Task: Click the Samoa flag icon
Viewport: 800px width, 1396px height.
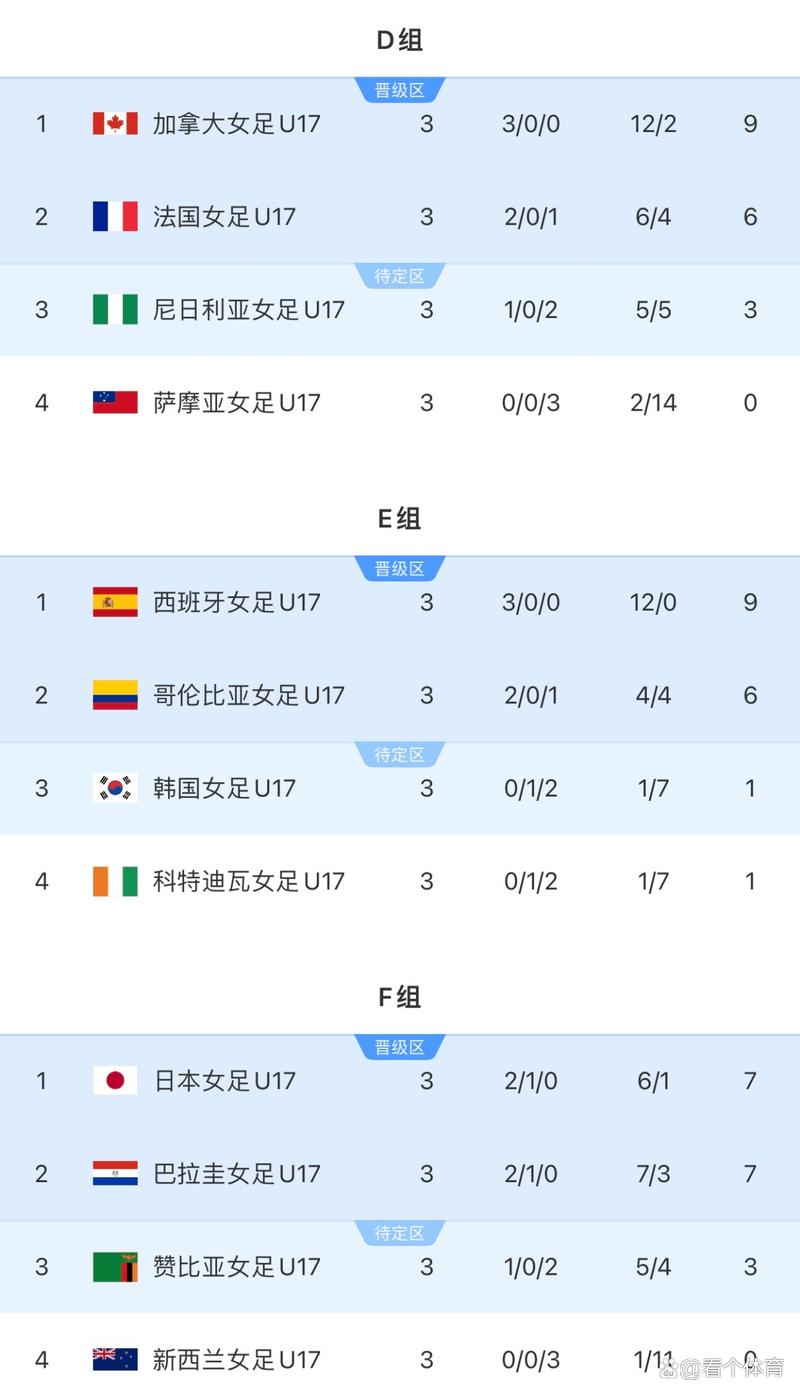Action: 114,402
